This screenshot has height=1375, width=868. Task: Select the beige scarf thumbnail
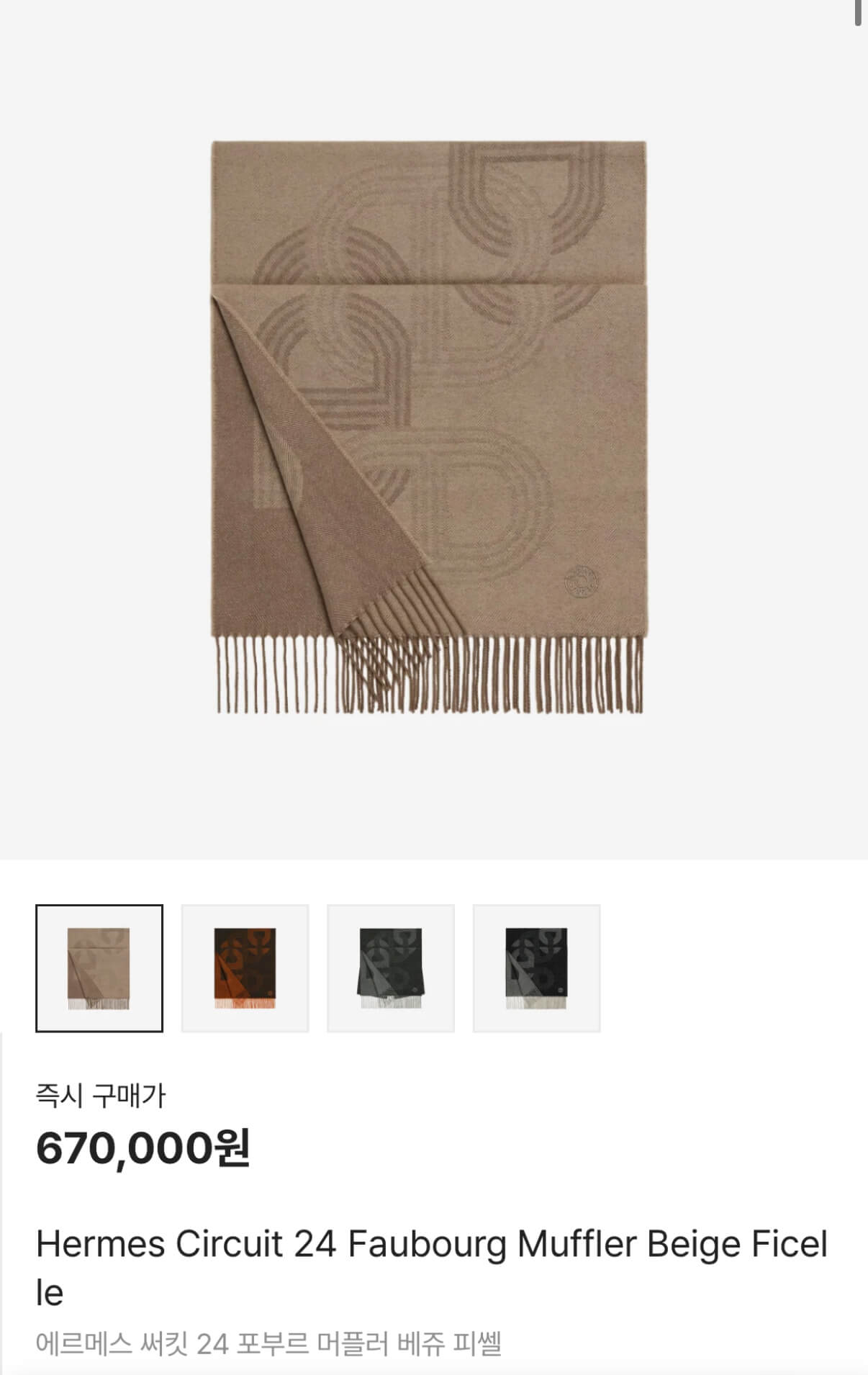pos(99,968)
